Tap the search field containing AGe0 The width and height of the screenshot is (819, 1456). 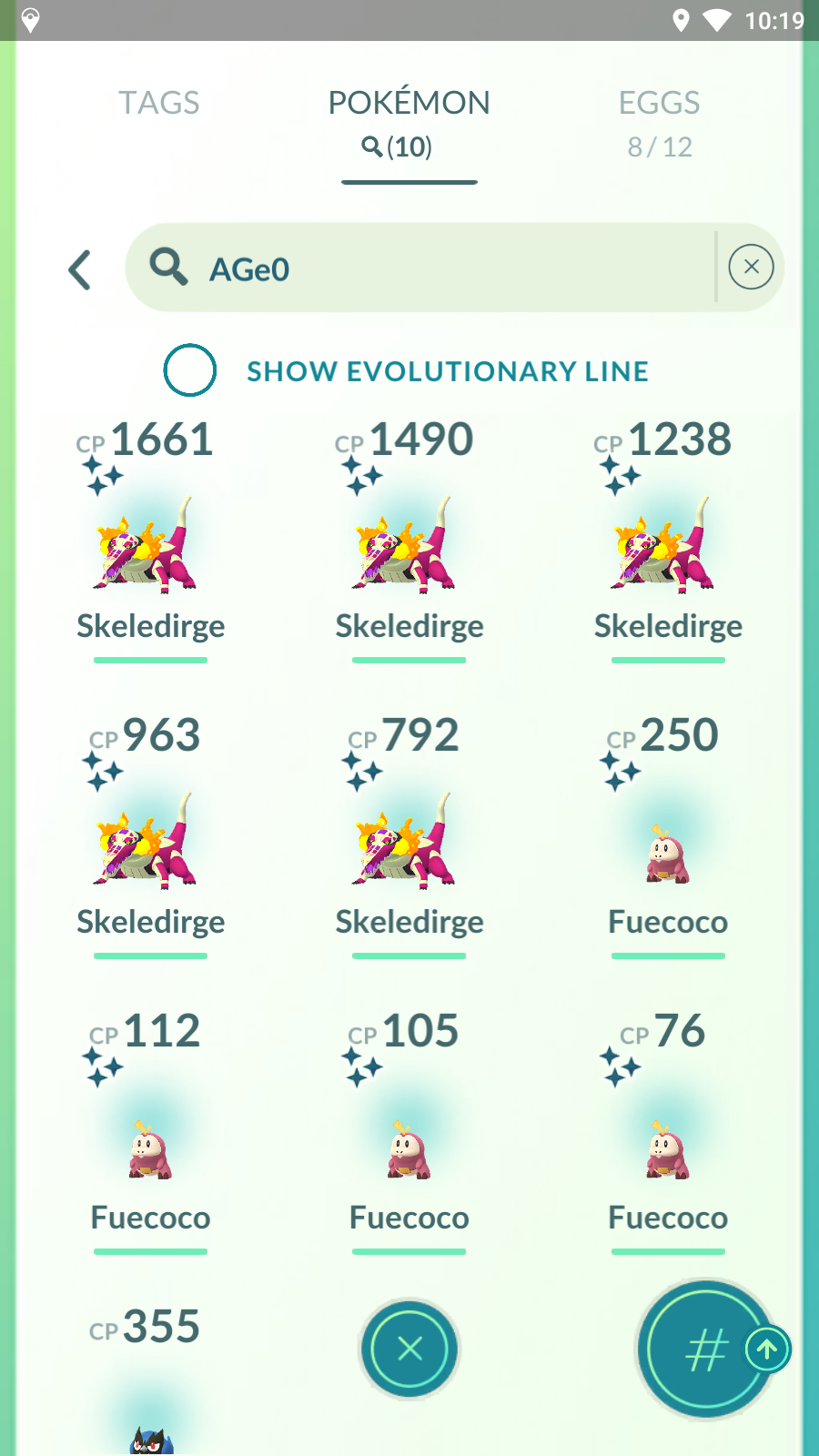419,269
